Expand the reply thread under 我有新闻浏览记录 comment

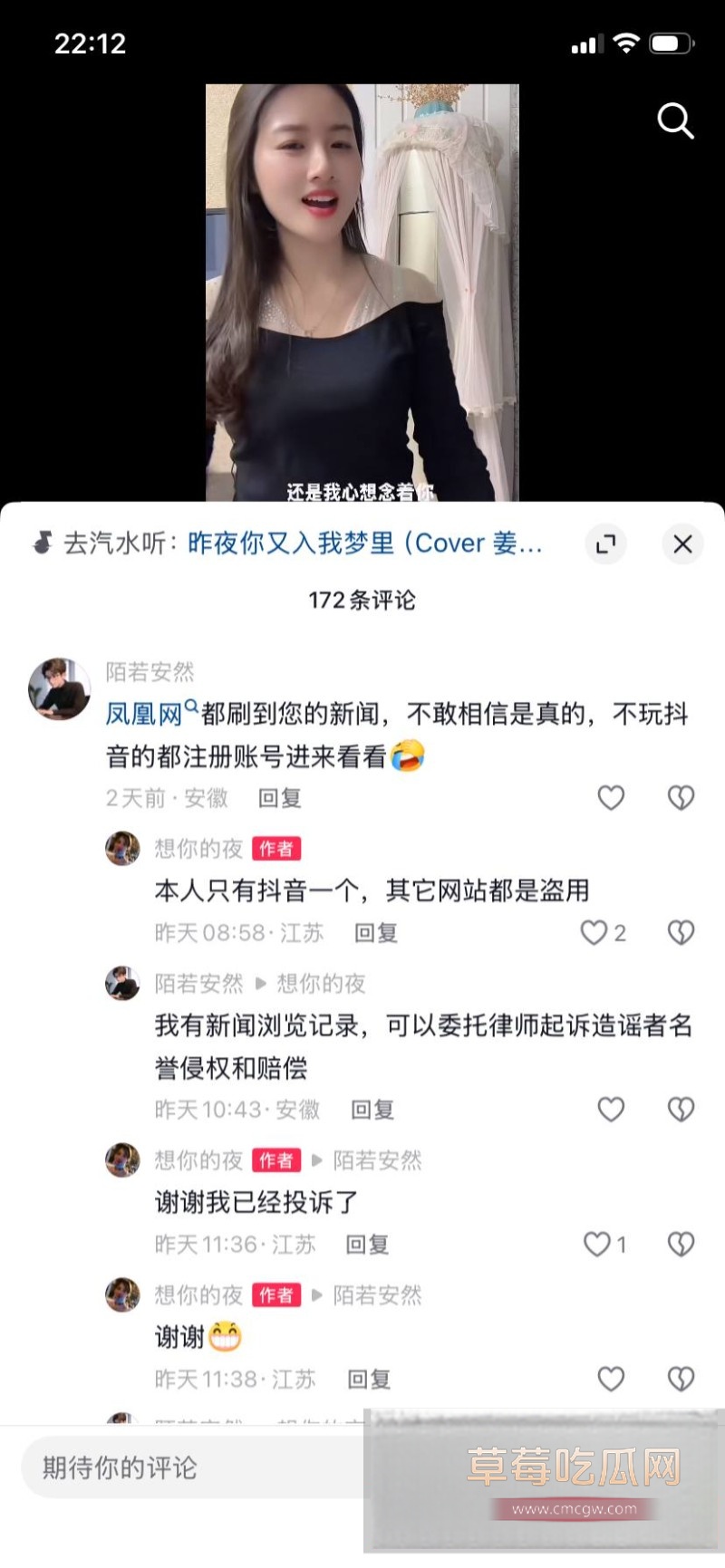coord(375,1109)
